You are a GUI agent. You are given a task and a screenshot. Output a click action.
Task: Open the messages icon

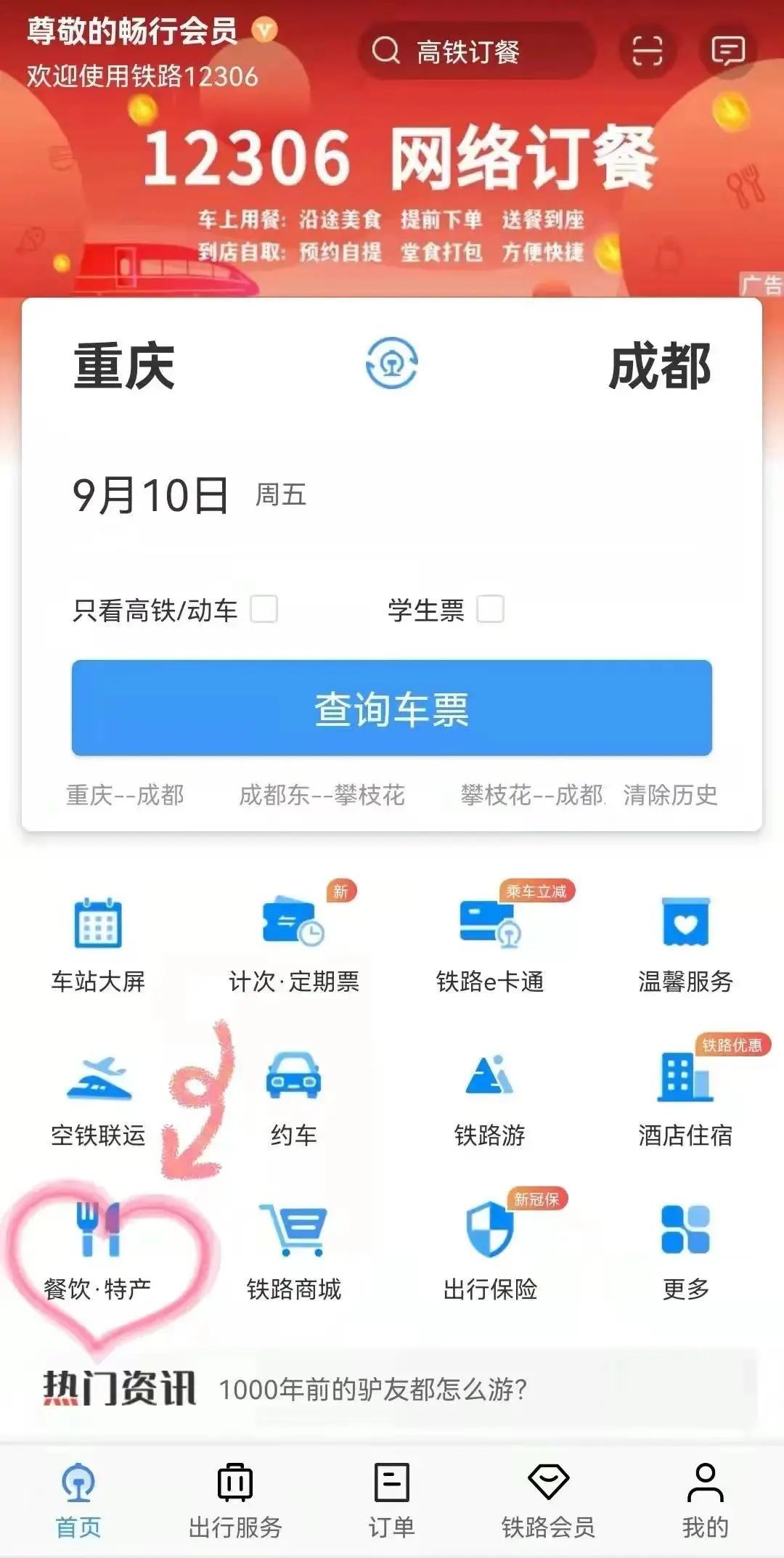point(727,51)
